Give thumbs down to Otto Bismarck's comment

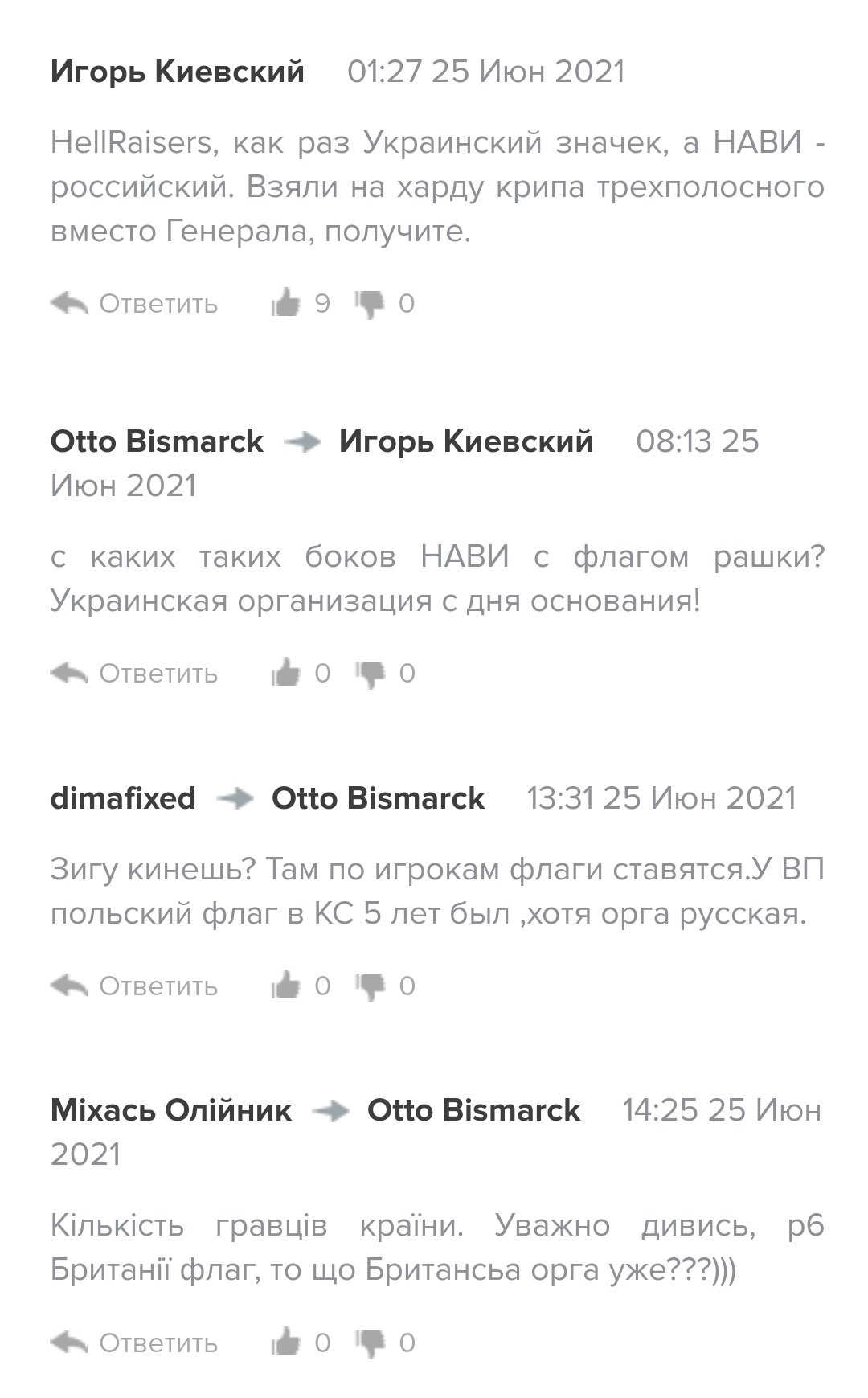[x=370, y=673]
